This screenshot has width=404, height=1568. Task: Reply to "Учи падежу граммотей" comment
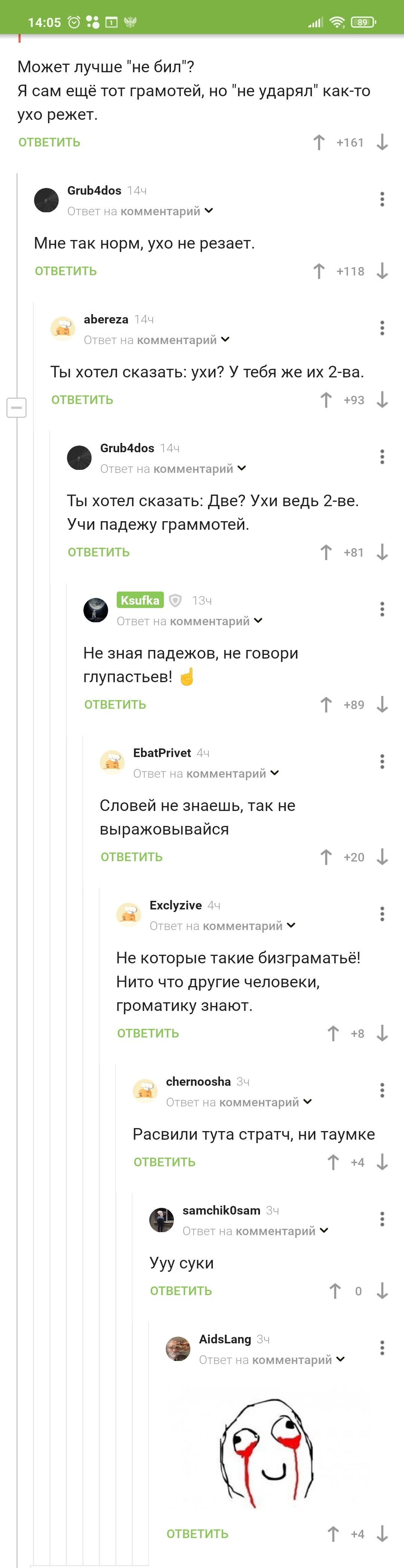(98, 552)
